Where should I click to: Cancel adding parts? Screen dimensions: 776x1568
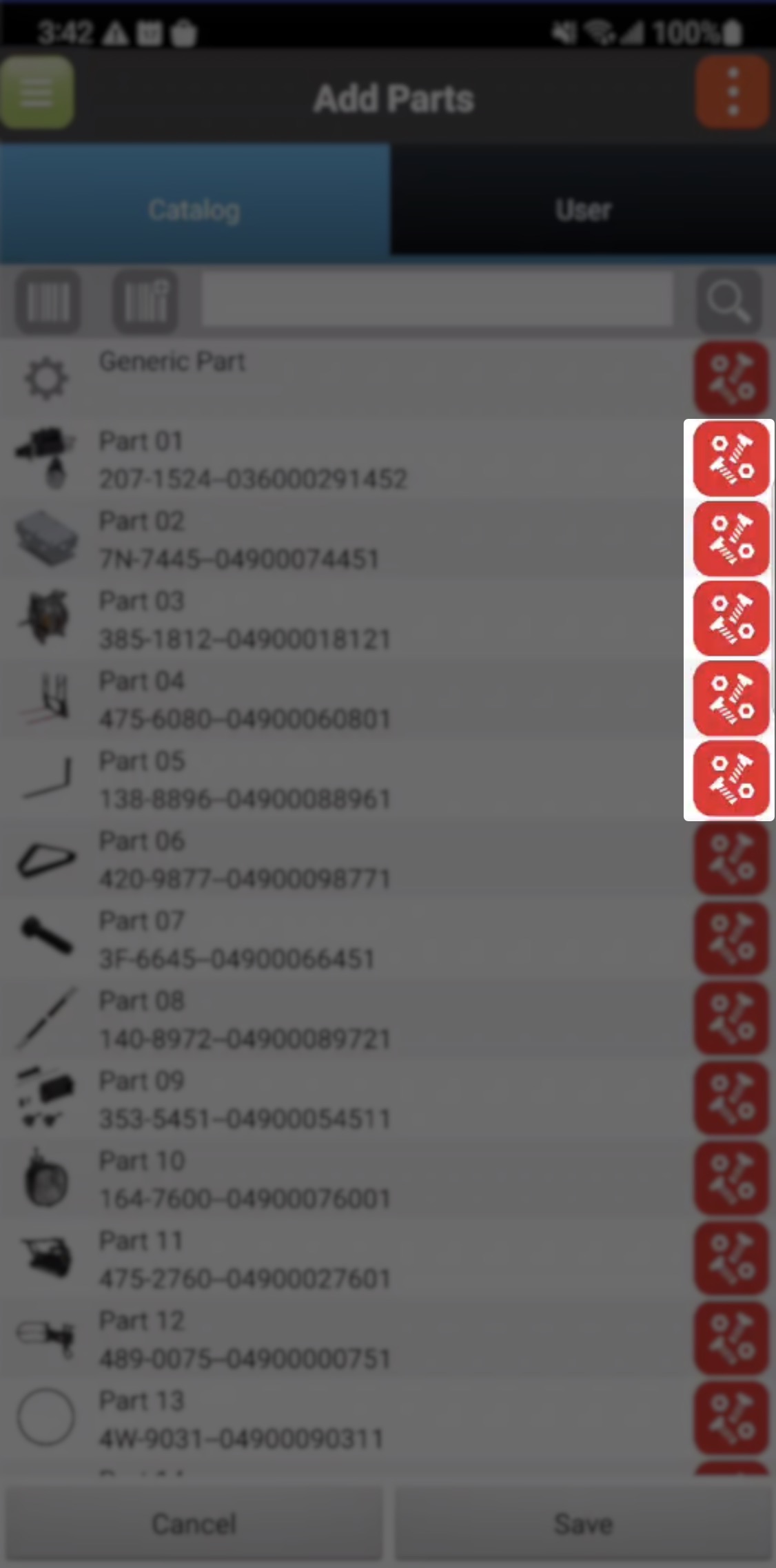[x=194, y=1523]
